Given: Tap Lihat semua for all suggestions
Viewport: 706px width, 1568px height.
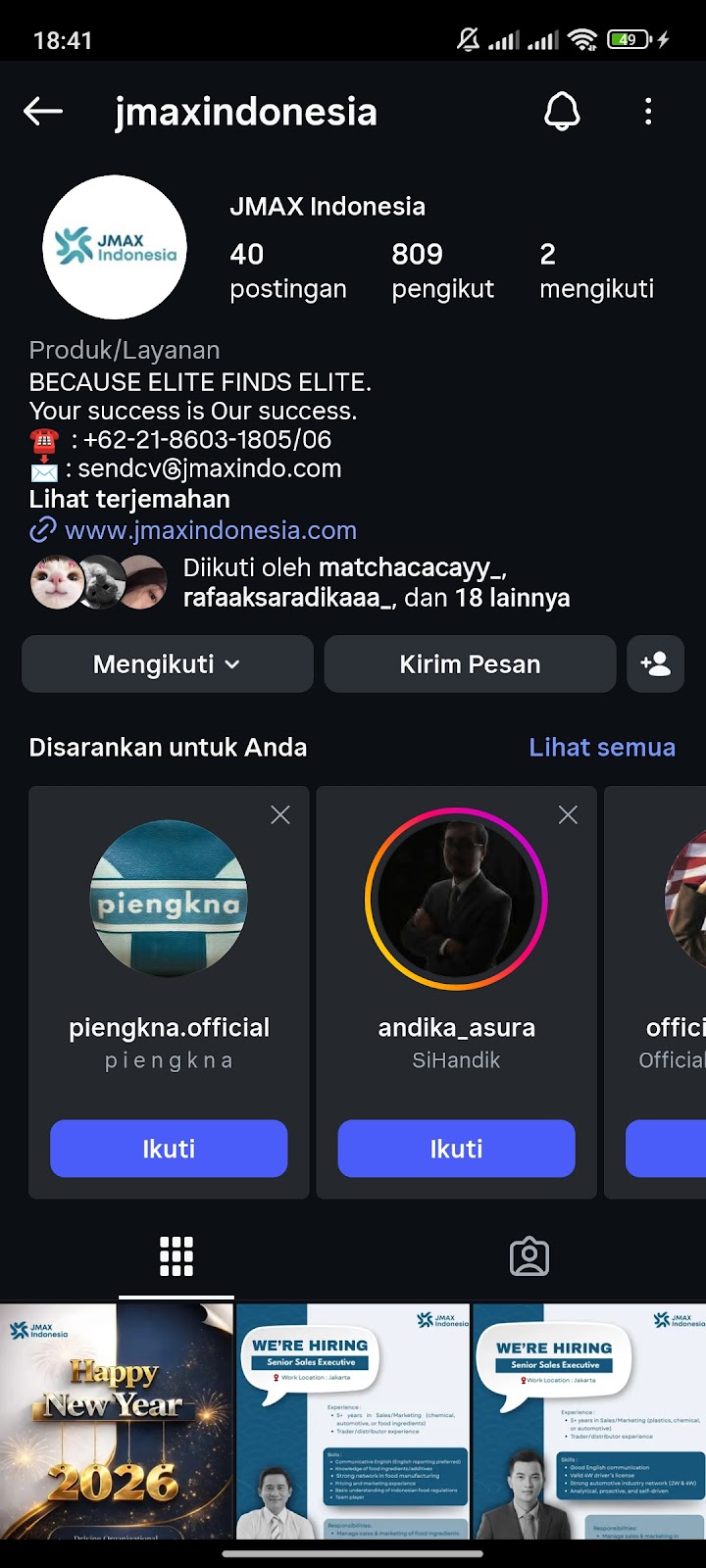Looking at the screenshot, I should [602, 748].
